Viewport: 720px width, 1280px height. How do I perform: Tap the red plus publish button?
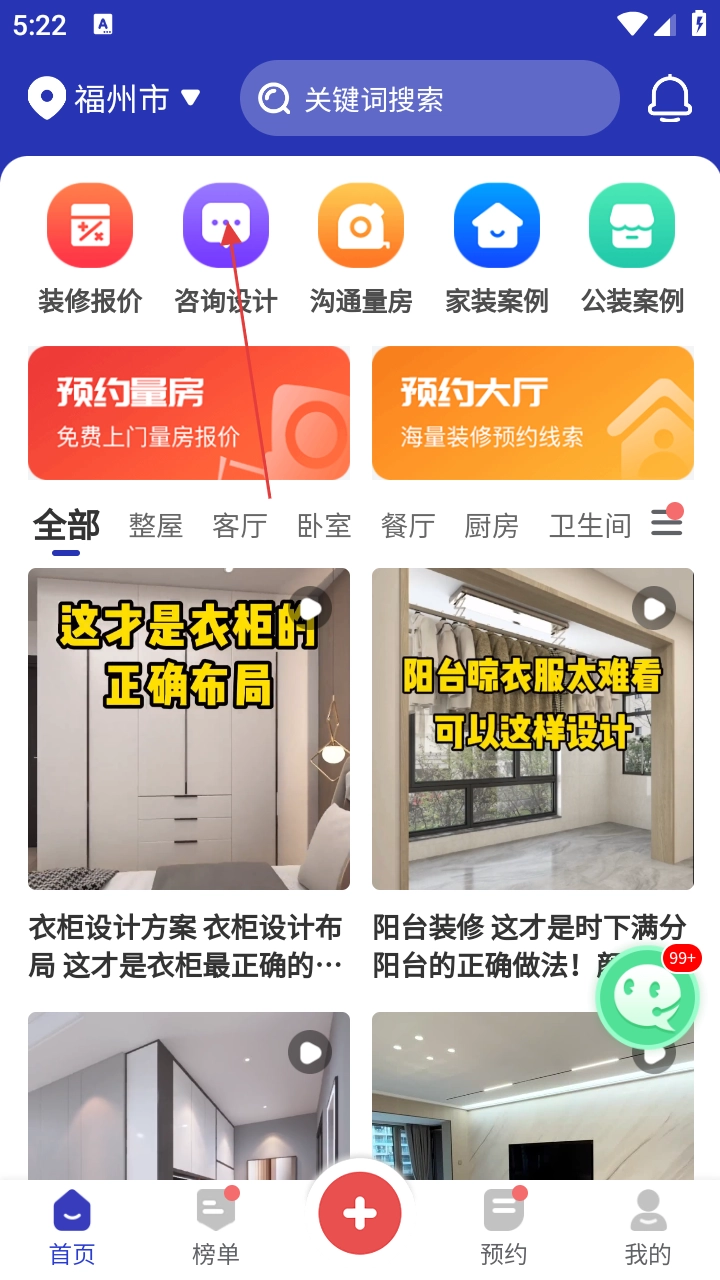pos(360,1213)
